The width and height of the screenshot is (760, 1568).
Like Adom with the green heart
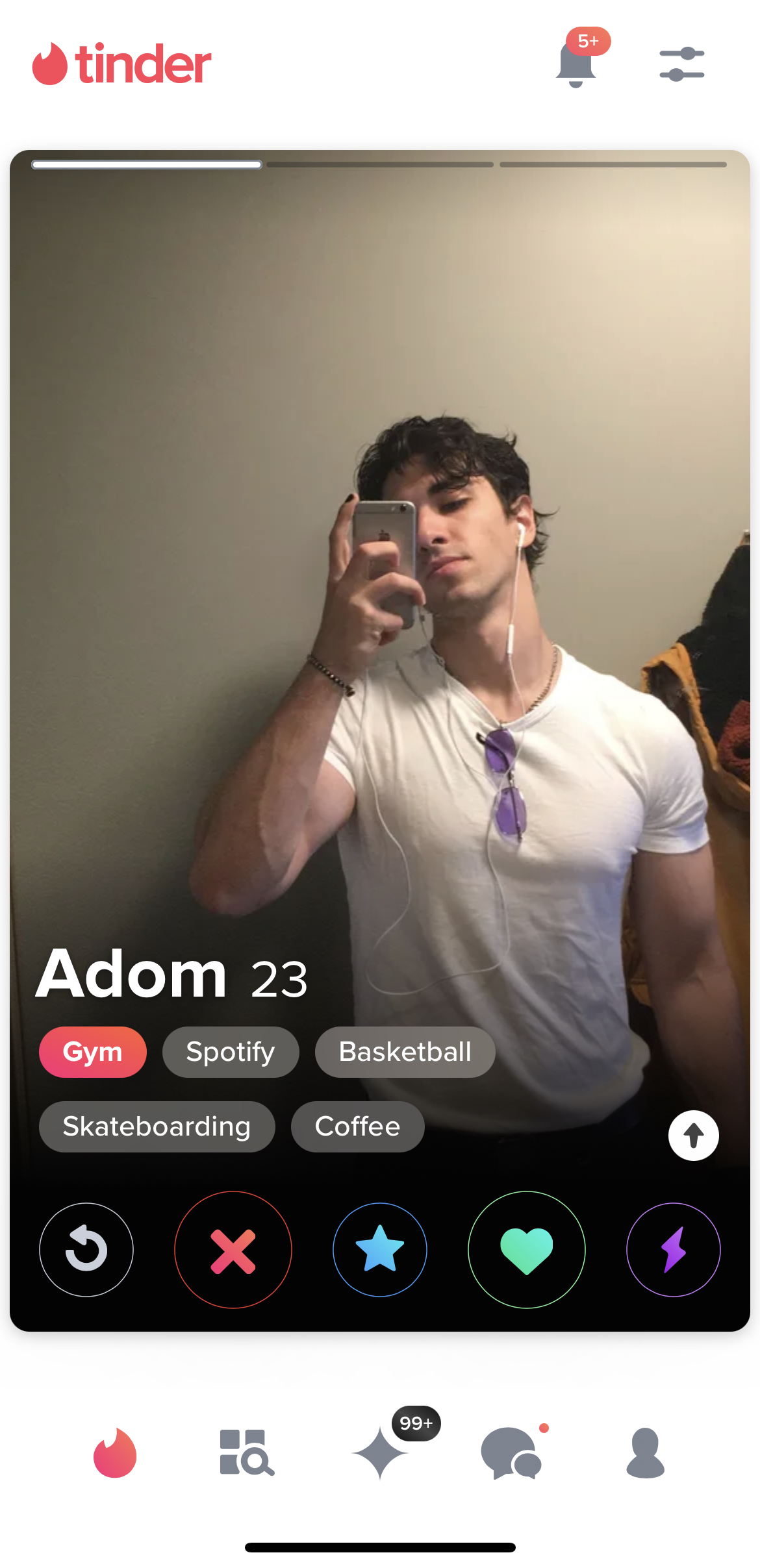527,1250
